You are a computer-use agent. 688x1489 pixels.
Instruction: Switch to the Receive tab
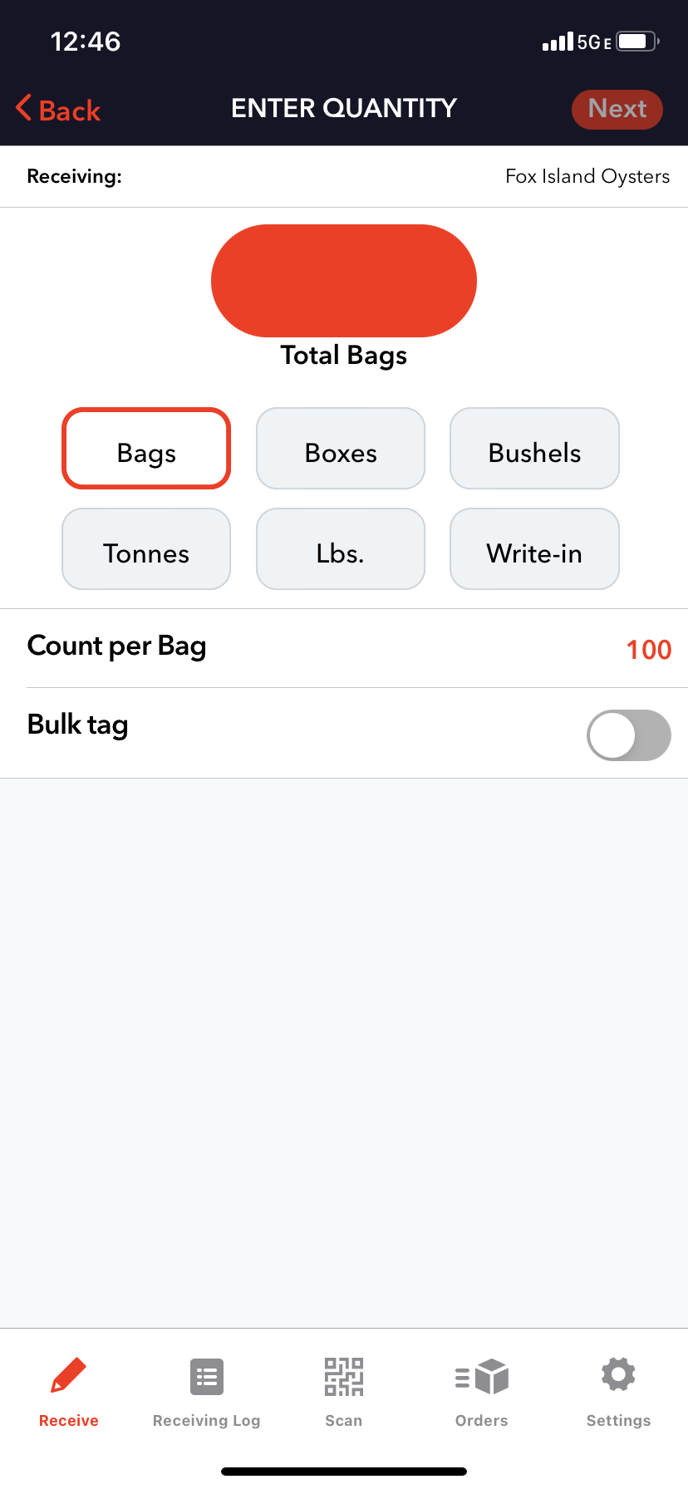click(x=69, y=1392)
